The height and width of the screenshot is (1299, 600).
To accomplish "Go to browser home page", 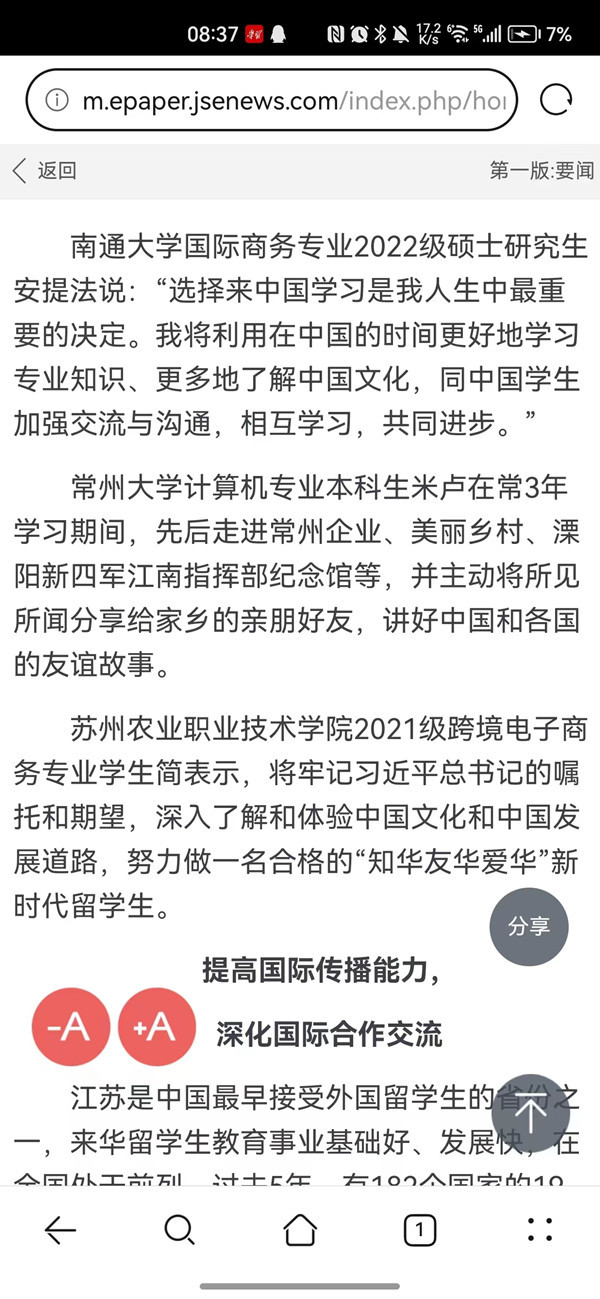I will tap(300, 1229).
